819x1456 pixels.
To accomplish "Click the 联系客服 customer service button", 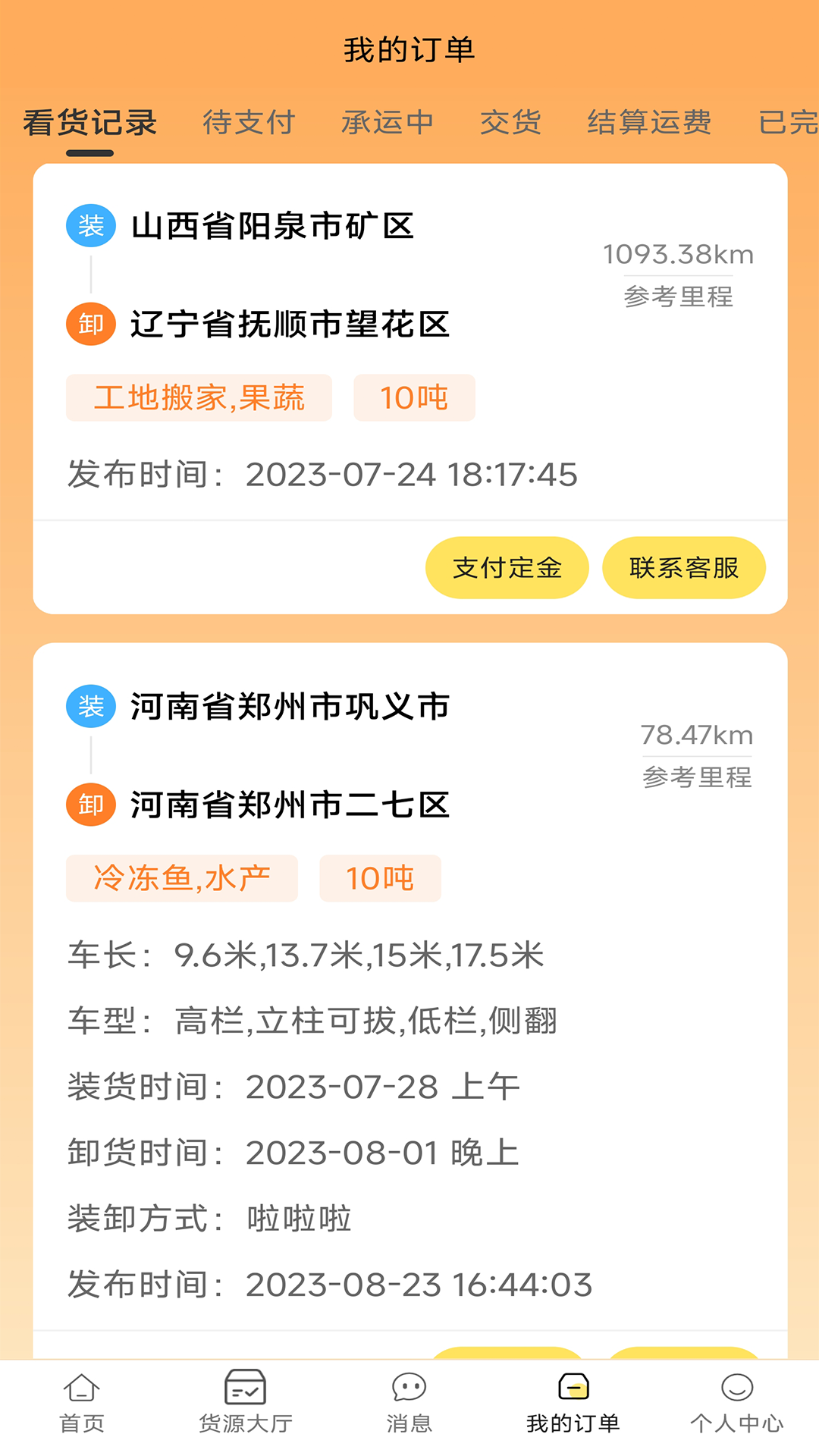I will [683, 567].
